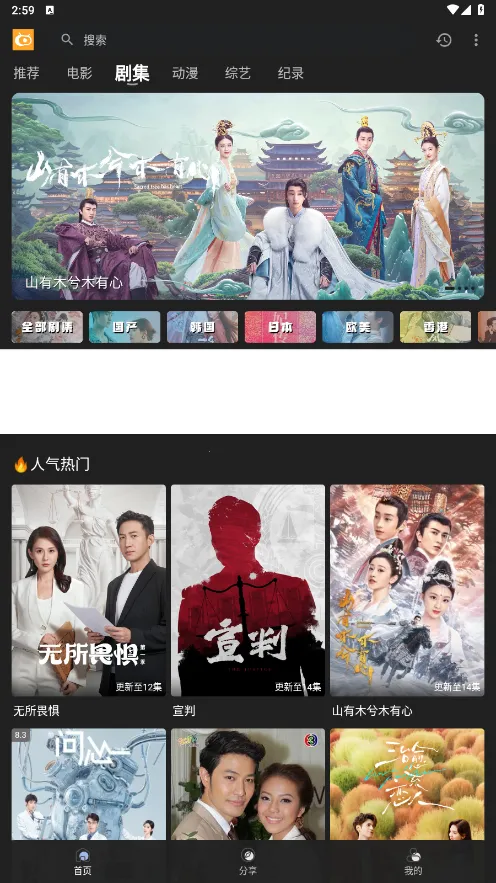The height and width of the screenshot is (883, 496).
Task: Open the overflow menu
Action: [x=476, y=40]
